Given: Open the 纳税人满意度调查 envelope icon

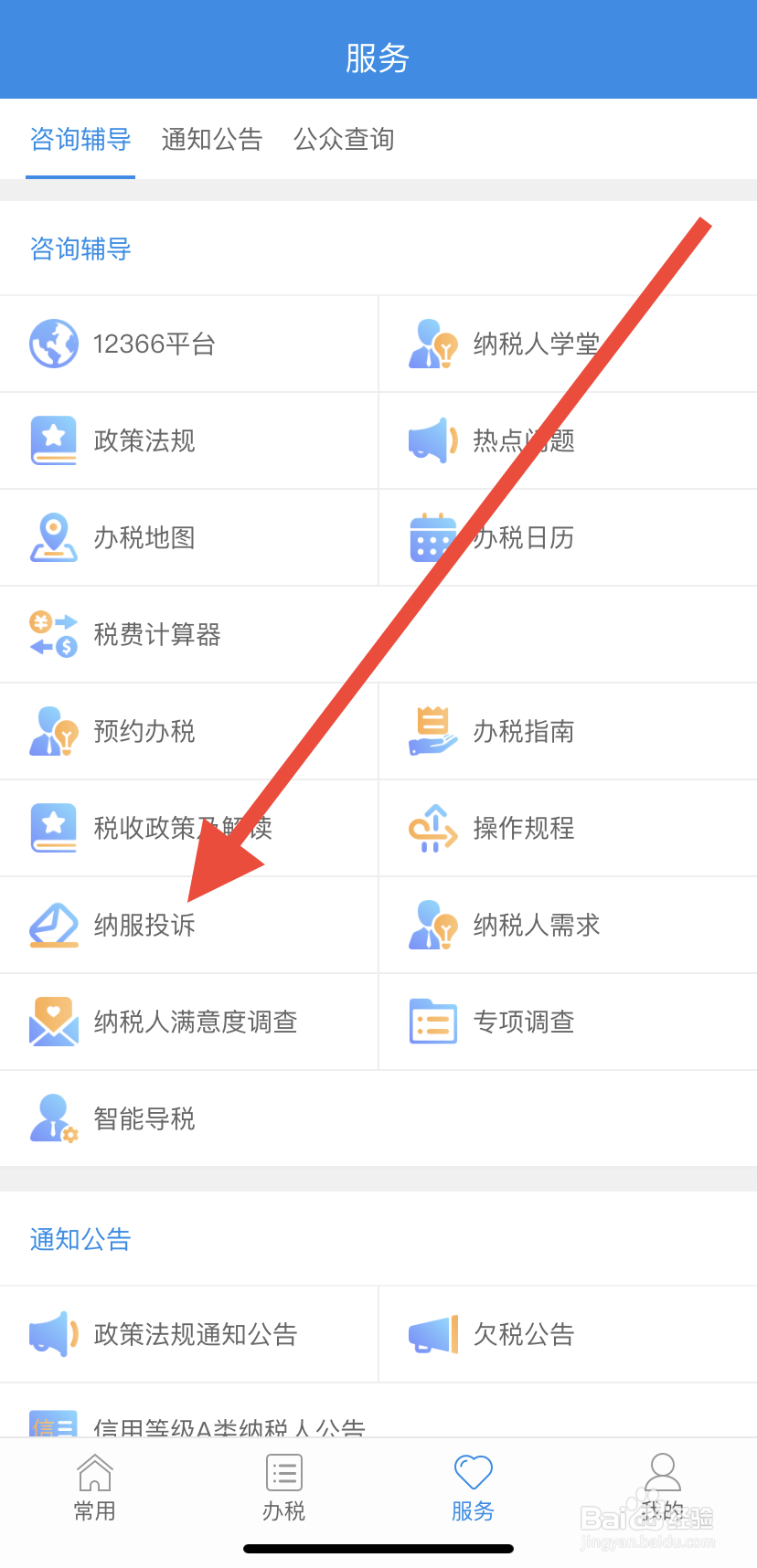Looking at the screenshot, I should [53, 1022].
